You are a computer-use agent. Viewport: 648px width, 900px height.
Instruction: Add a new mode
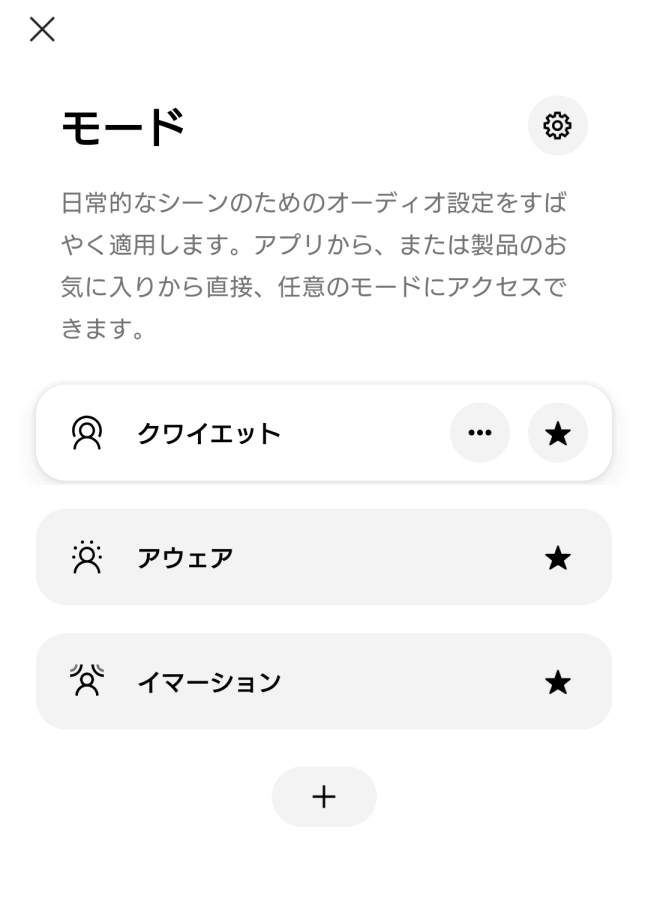tap(324, 796)
